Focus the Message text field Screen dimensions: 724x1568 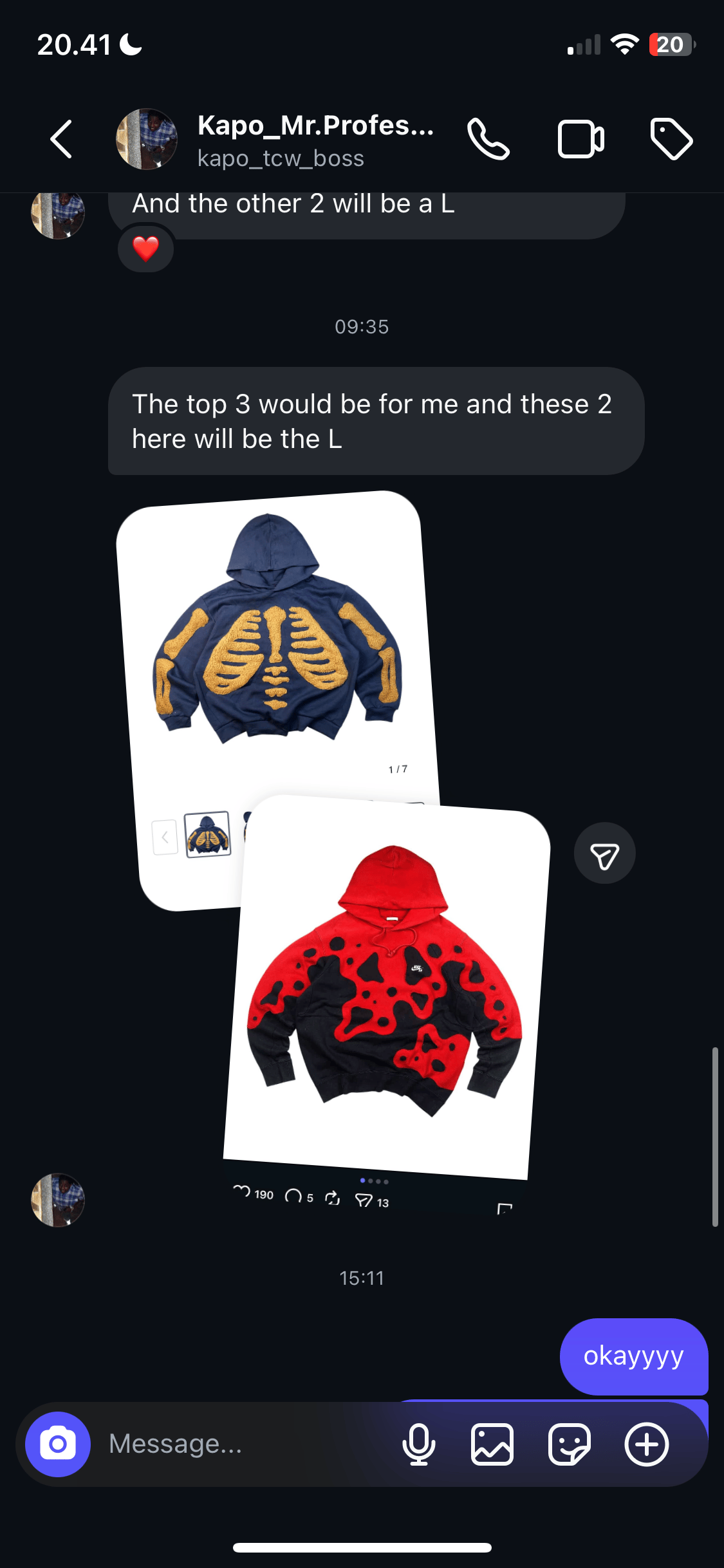[x=245, y=1444]
